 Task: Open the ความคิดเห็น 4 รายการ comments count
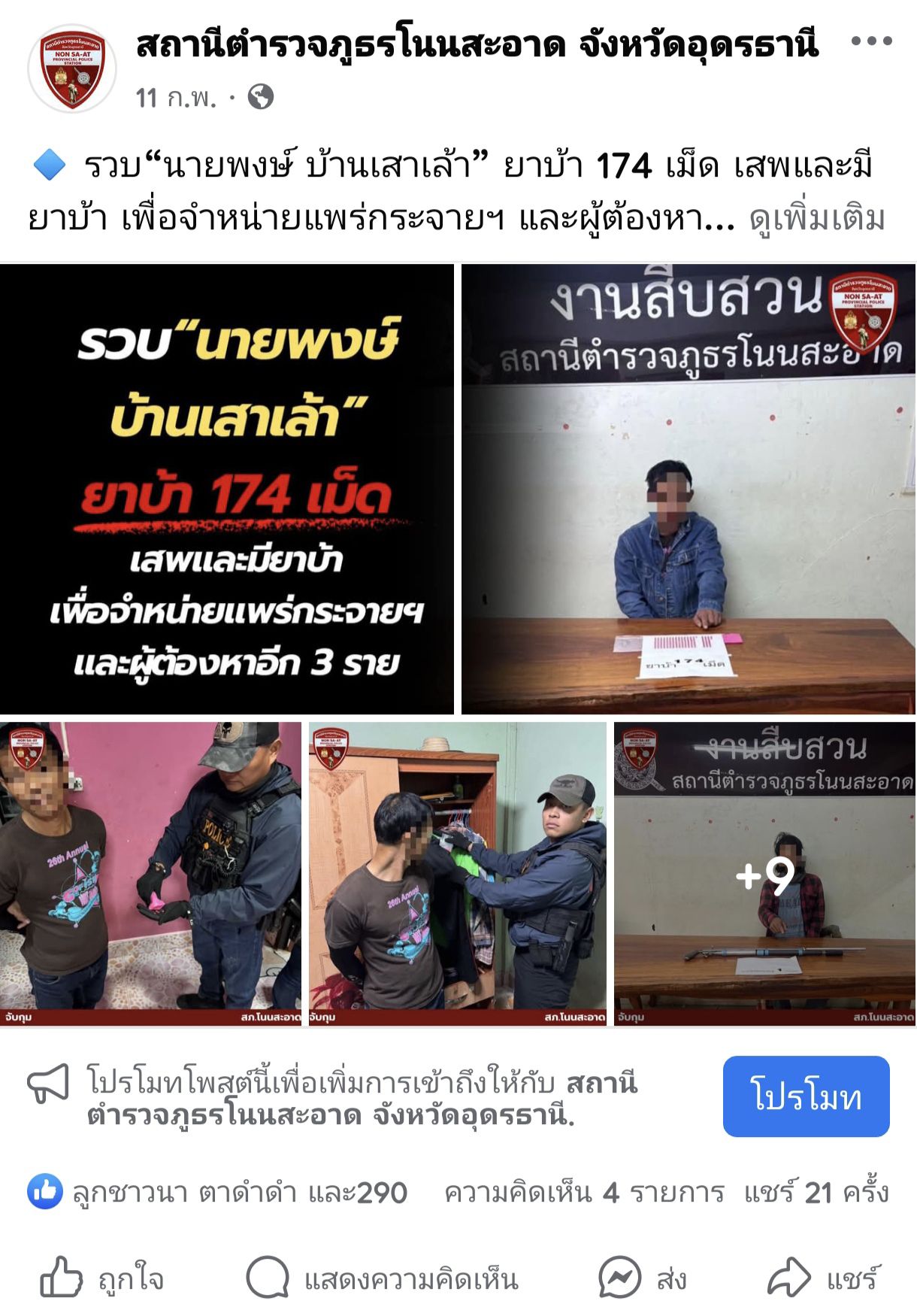click(x=584, y=1193)
